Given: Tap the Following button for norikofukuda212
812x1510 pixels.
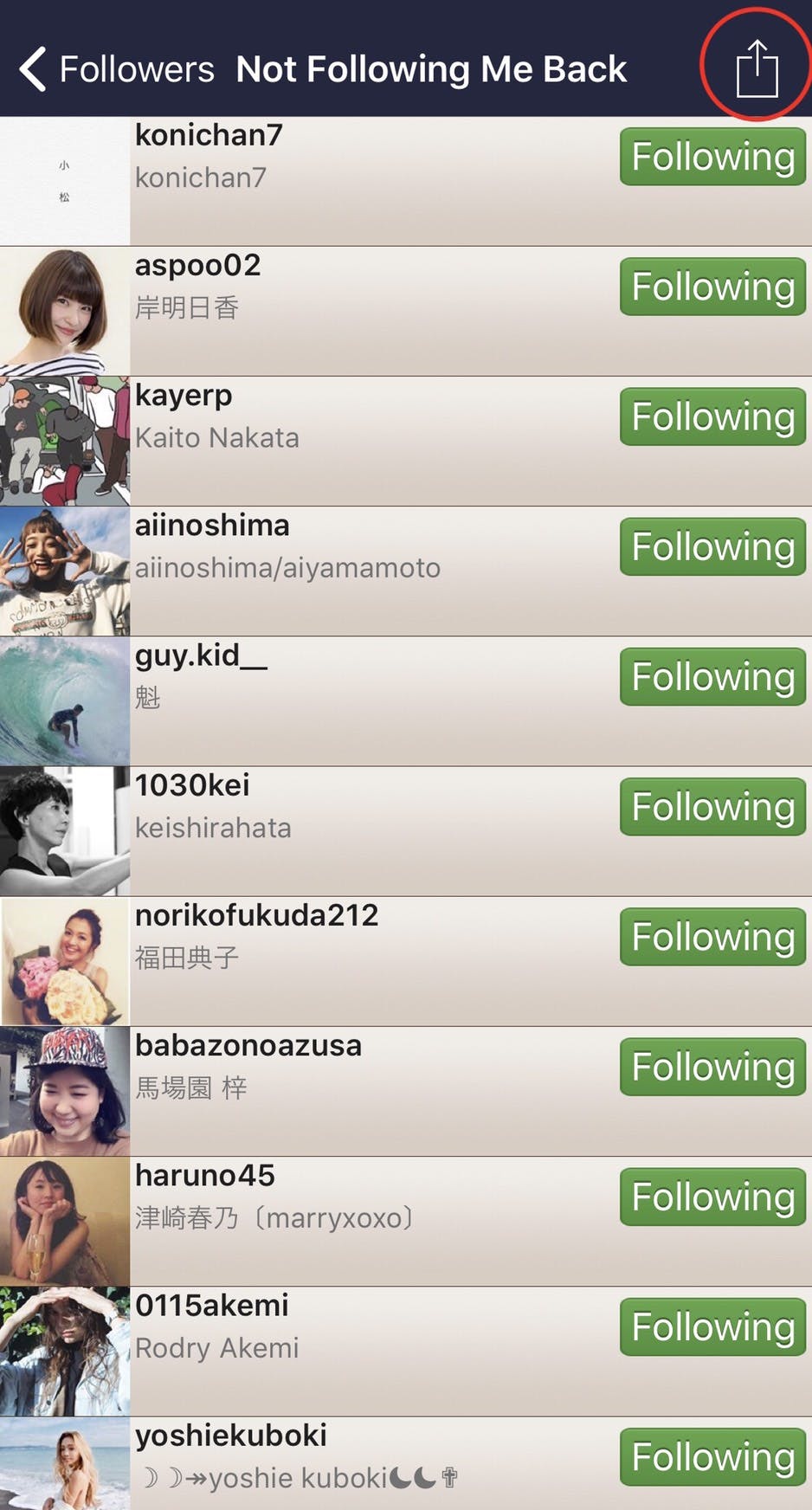Looking at the screenshot, I should tap(712, 936).
